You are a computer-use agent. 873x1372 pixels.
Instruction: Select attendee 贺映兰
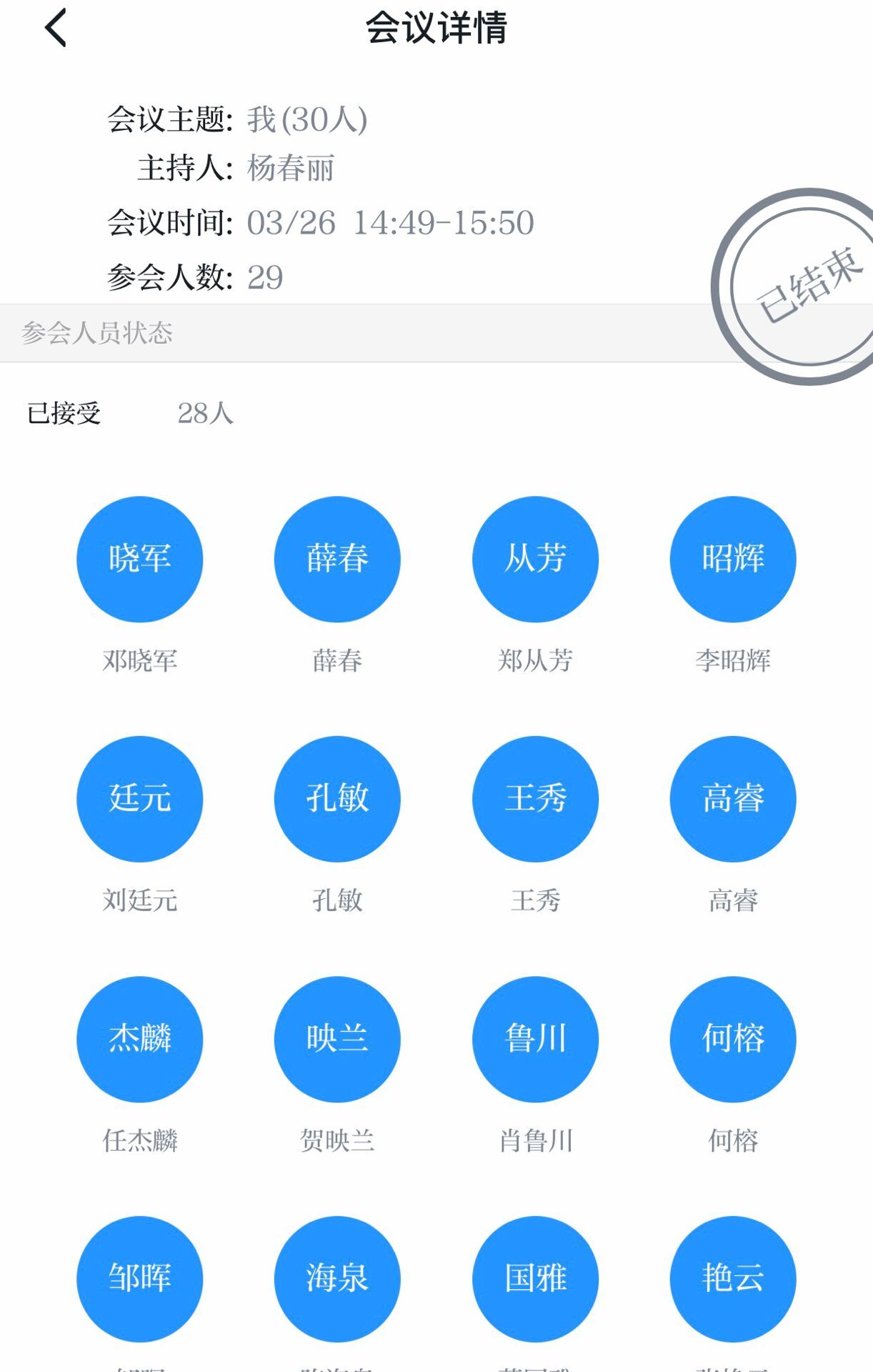click(x=337, y=1039)
